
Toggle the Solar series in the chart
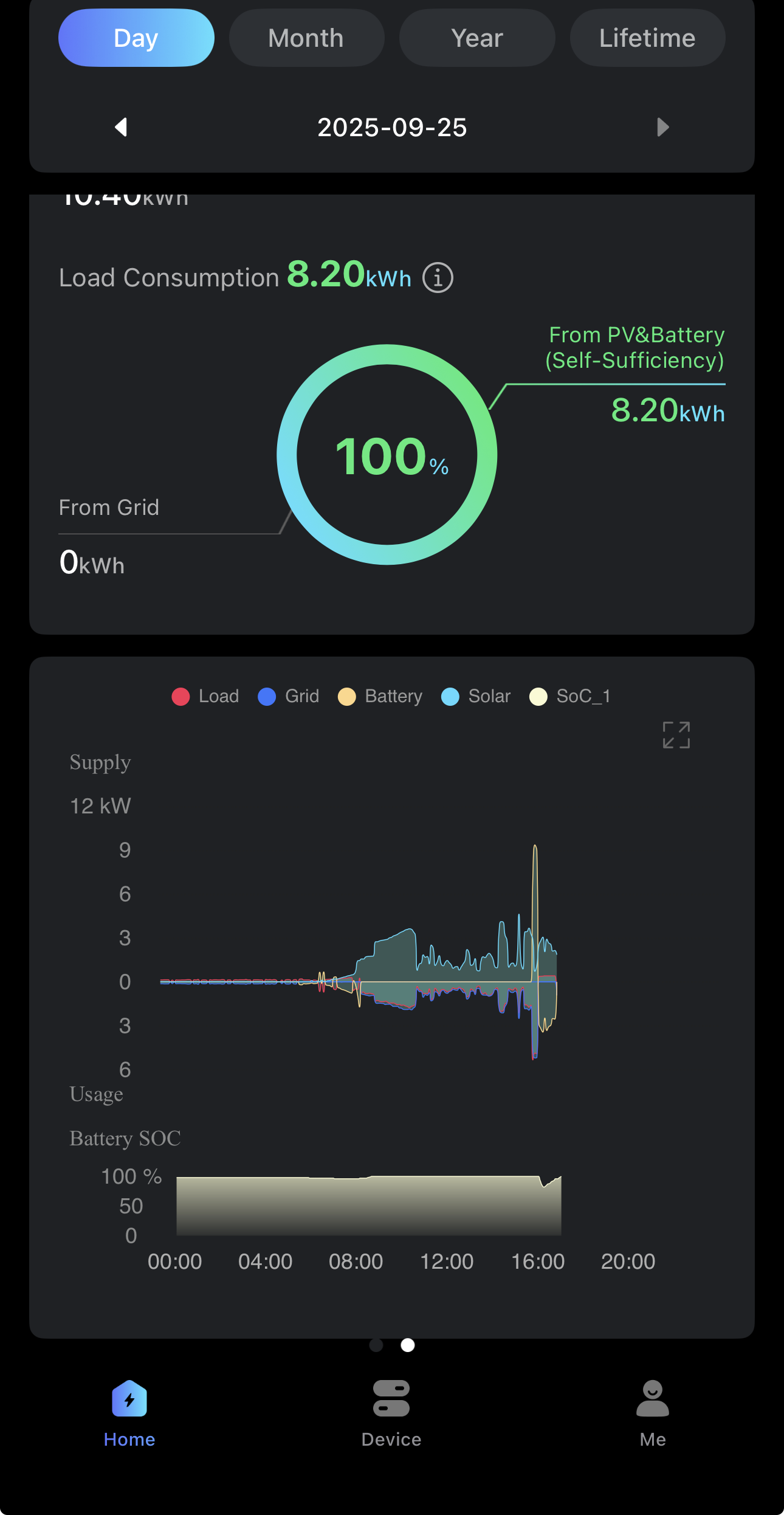pos(476,696)
